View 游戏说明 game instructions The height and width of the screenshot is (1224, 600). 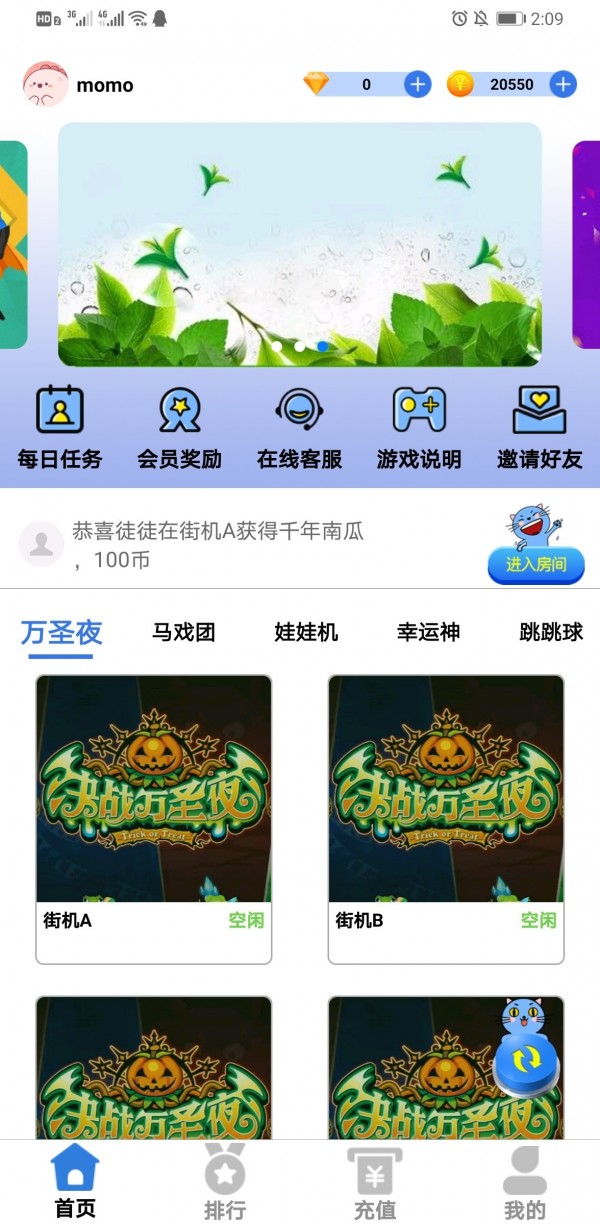point(419,428)
